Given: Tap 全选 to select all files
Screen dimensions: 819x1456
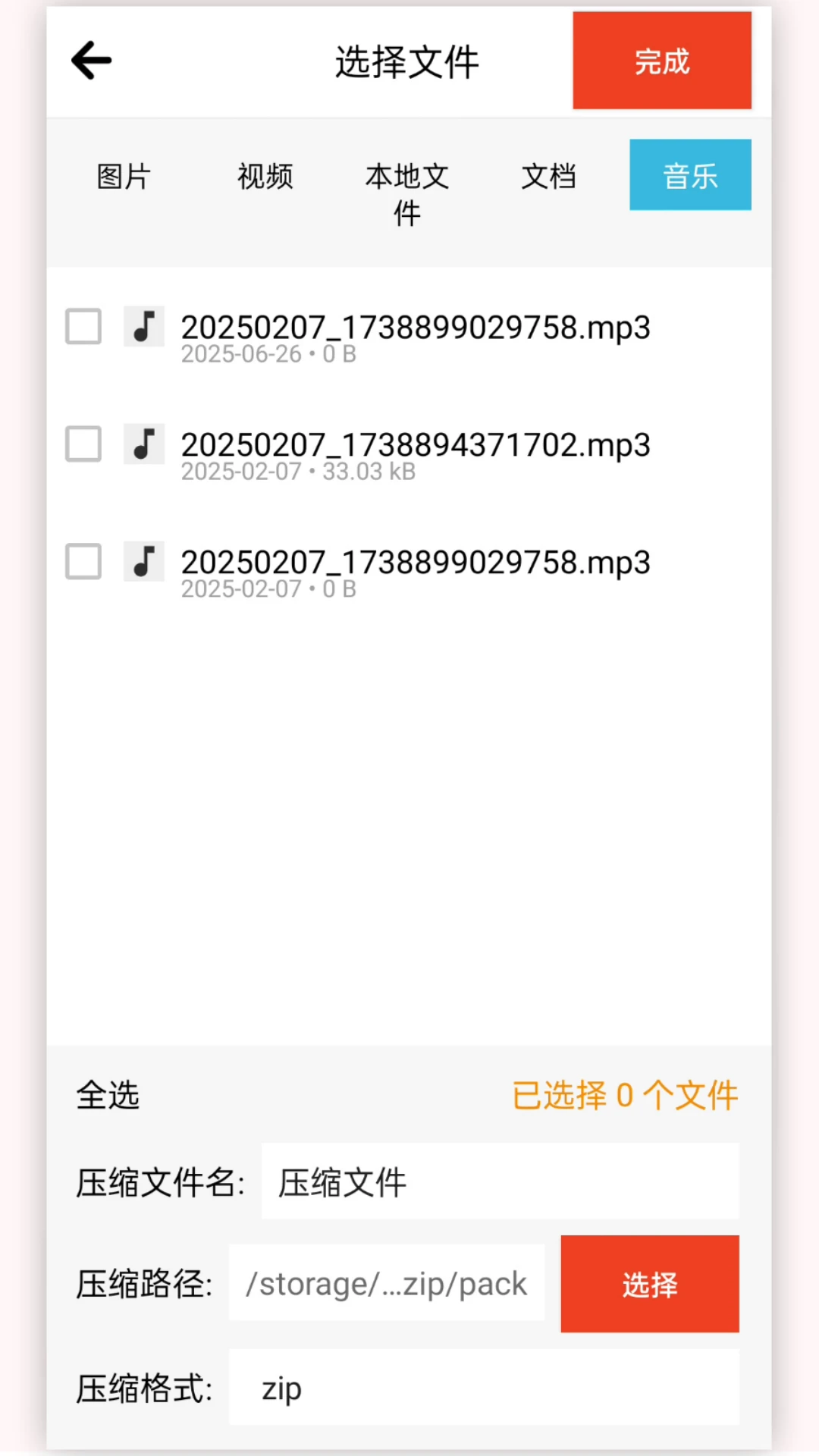Looking at the screenshot, I should (107, 1094).
